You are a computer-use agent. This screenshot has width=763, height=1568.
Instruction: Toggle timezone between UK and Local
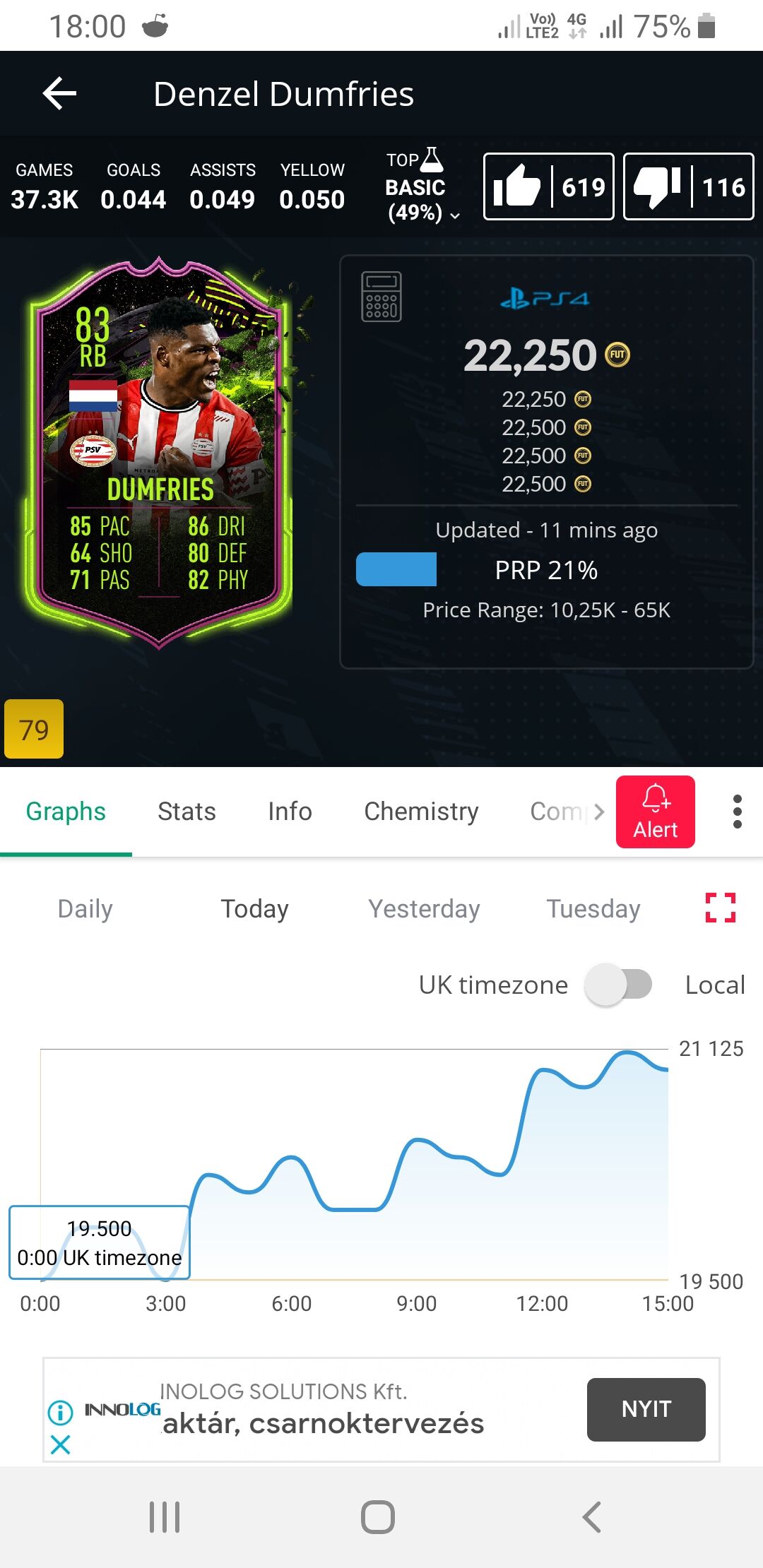(618, 985)
